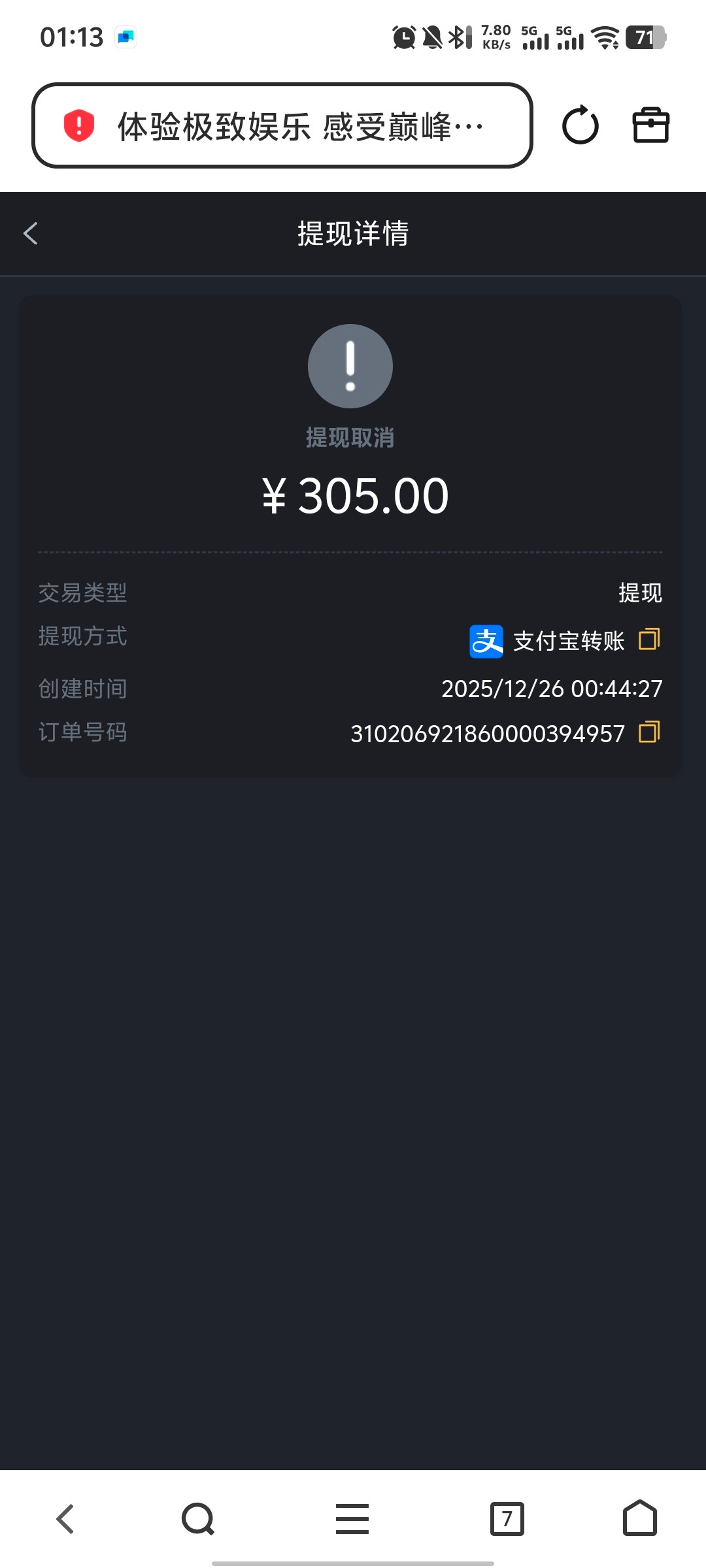This screenshot has width=706, height=1568.
Task: Navigate back with the browser back arrow
Action: pyautogui.click(x=65, y=1518)
